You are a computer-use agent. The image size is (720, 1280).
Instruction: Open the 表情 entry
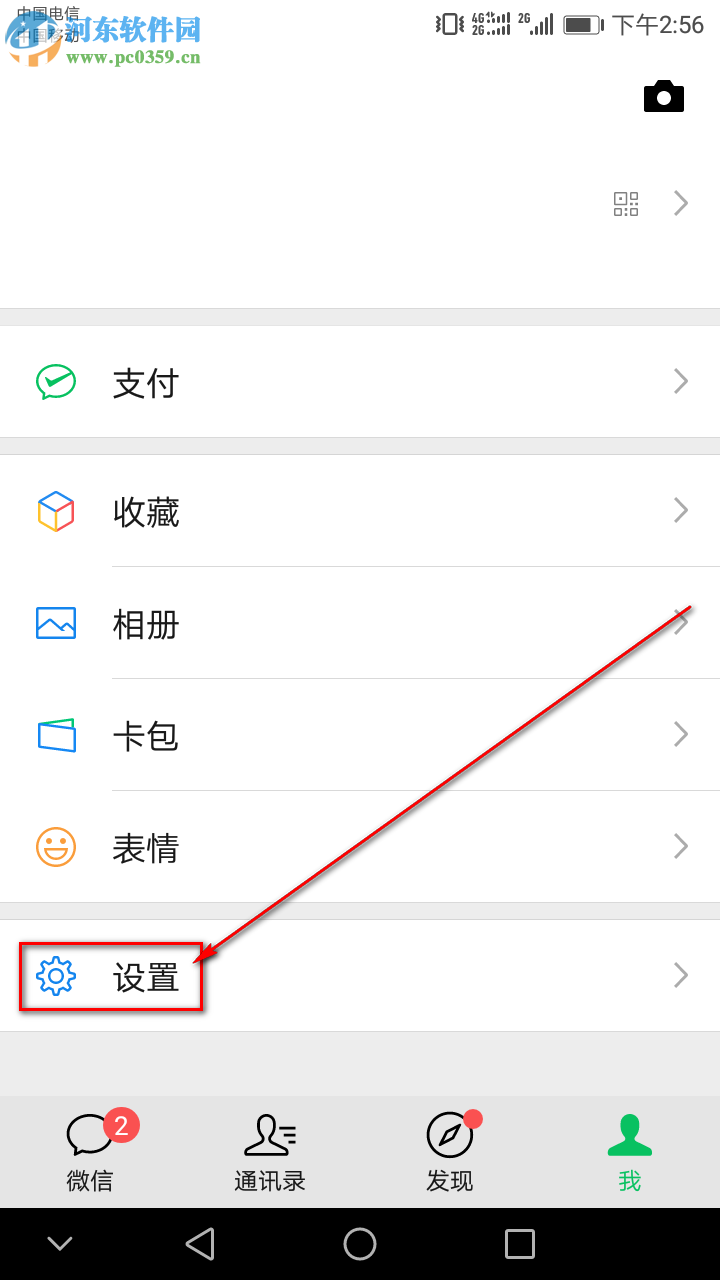pyautogui.click(x=146, y=847)
